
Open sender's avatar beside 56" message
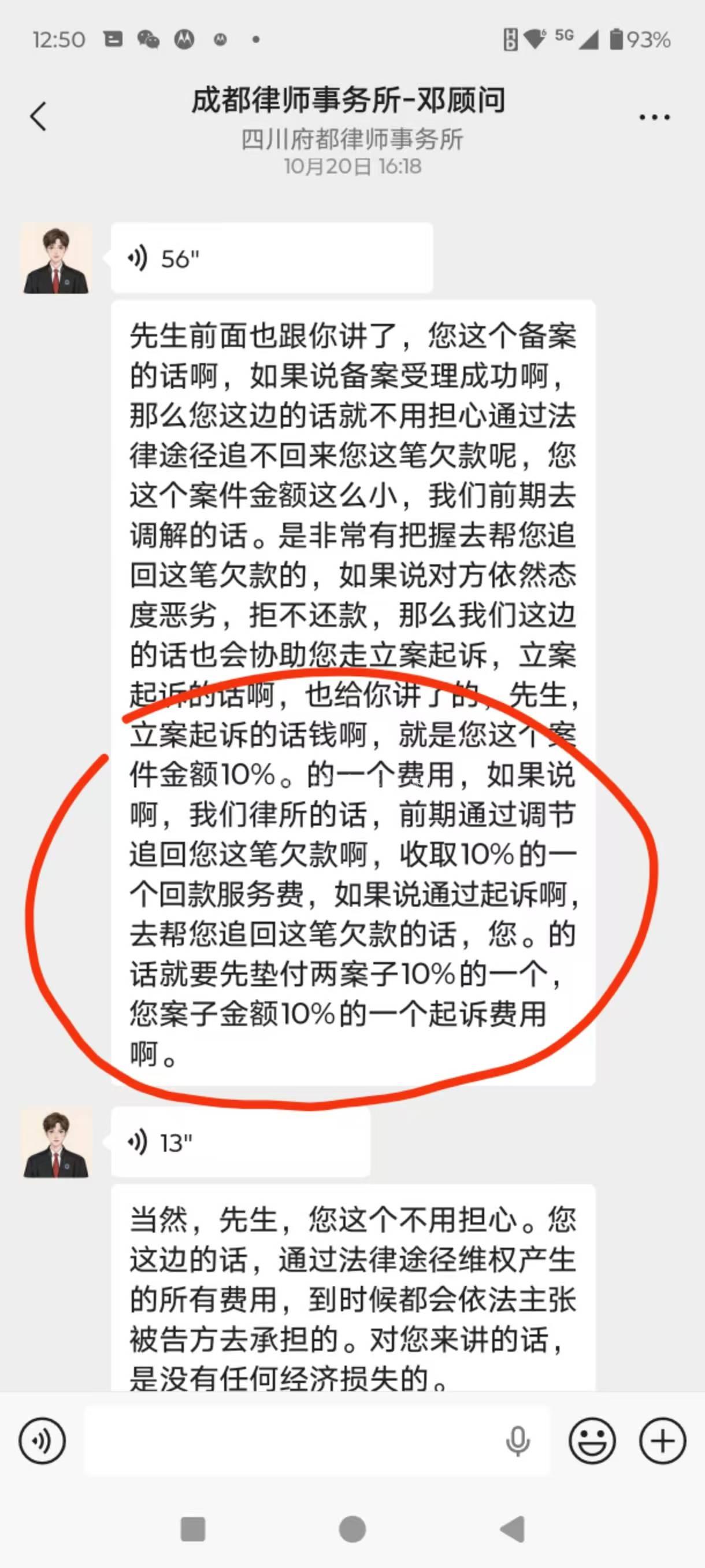(x=57, y=258)
